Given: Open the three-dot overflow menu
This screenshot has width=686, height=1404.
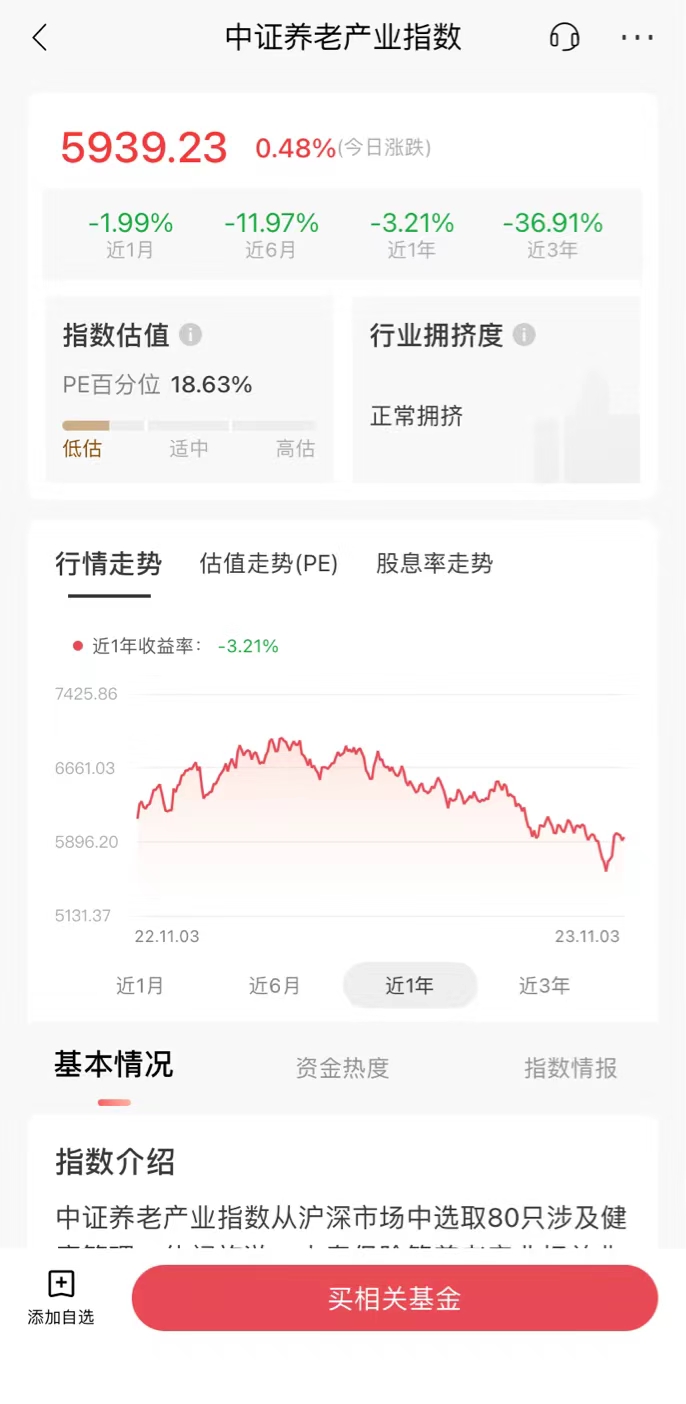Looking at the screenshot, I should click(x=637, y=38).
